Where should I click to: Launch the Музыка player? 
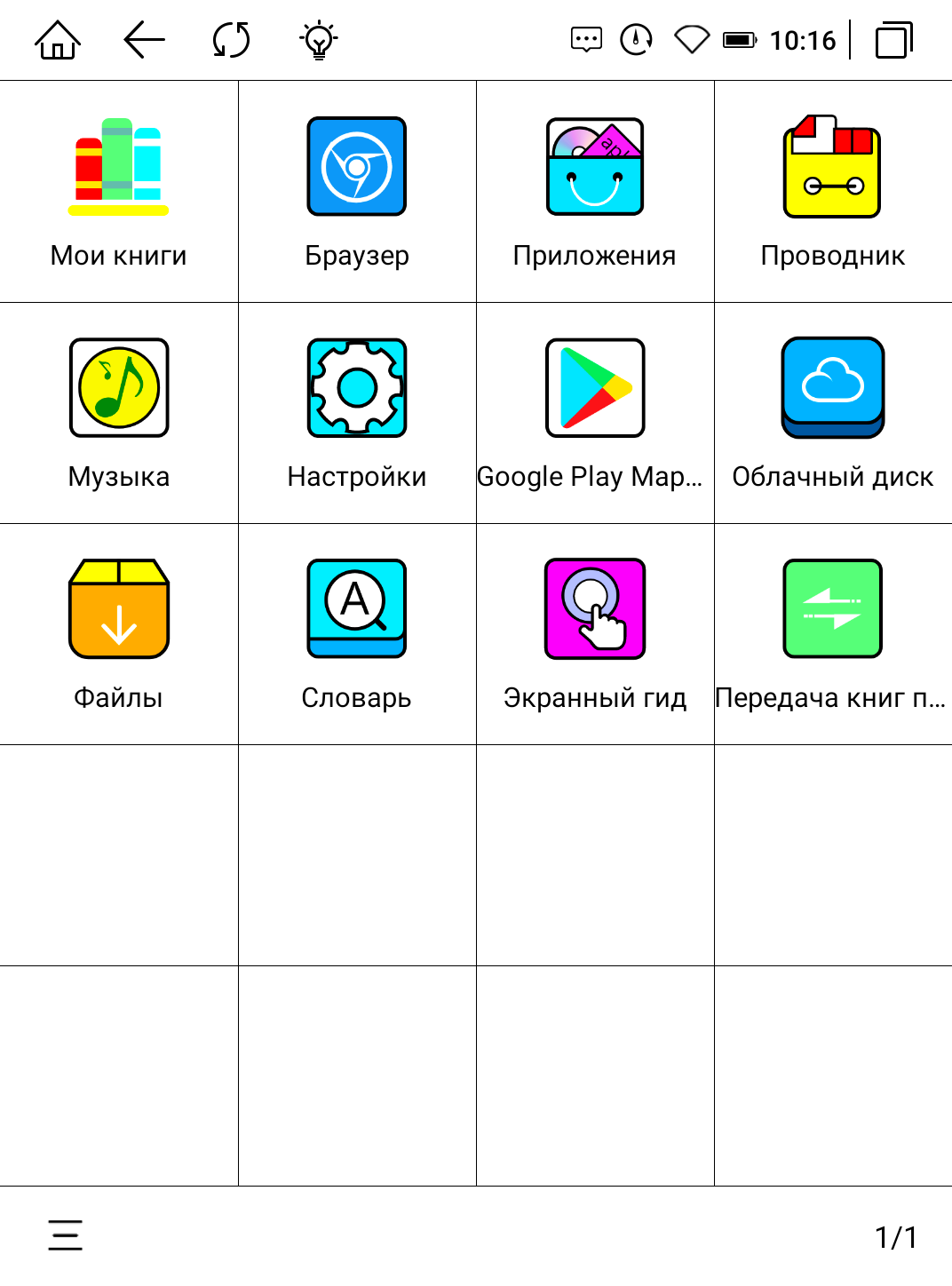(119, 388)
